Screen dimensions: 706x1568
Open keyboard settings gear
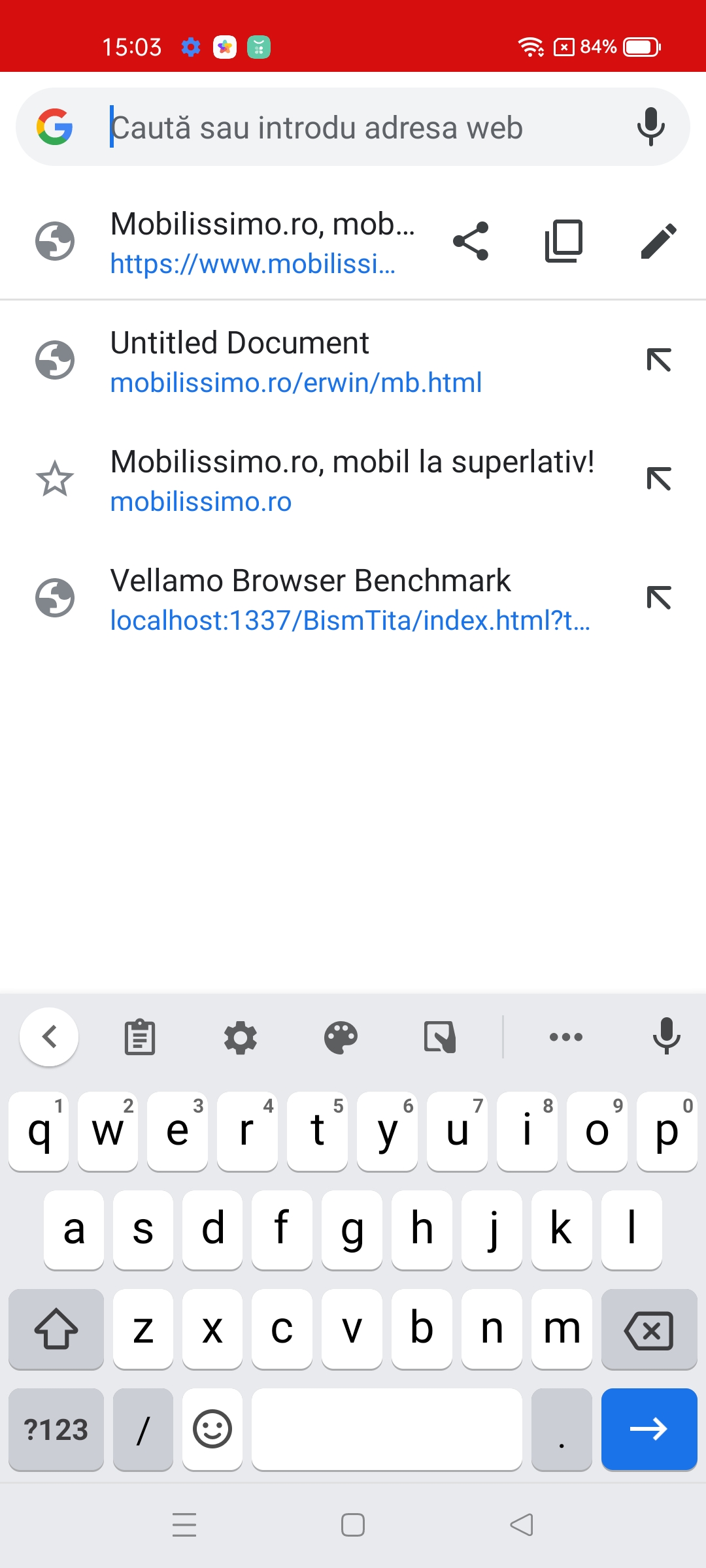click(x=241, y=1037)
